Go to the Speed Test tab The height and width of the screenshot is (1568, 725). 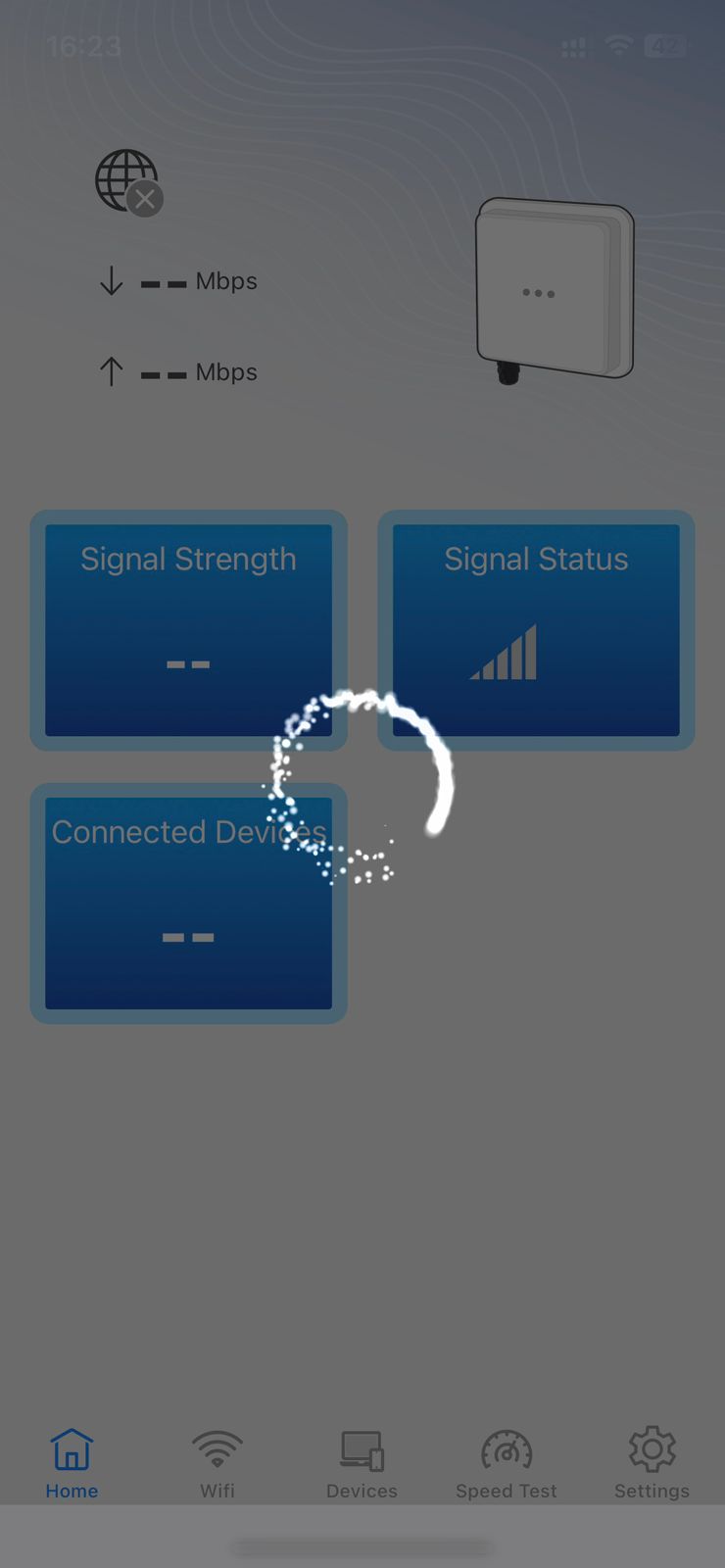[506, 1463]
